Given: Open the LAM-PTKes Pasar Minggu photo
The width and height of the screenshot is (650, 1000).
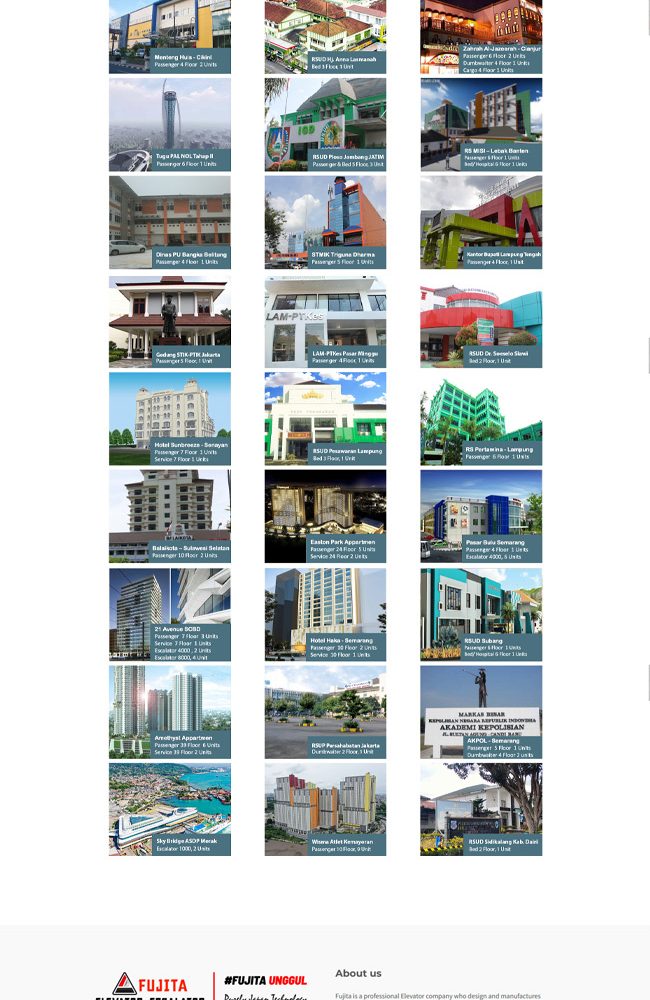Looking at the screenshot, I should [x=325, y=321].
